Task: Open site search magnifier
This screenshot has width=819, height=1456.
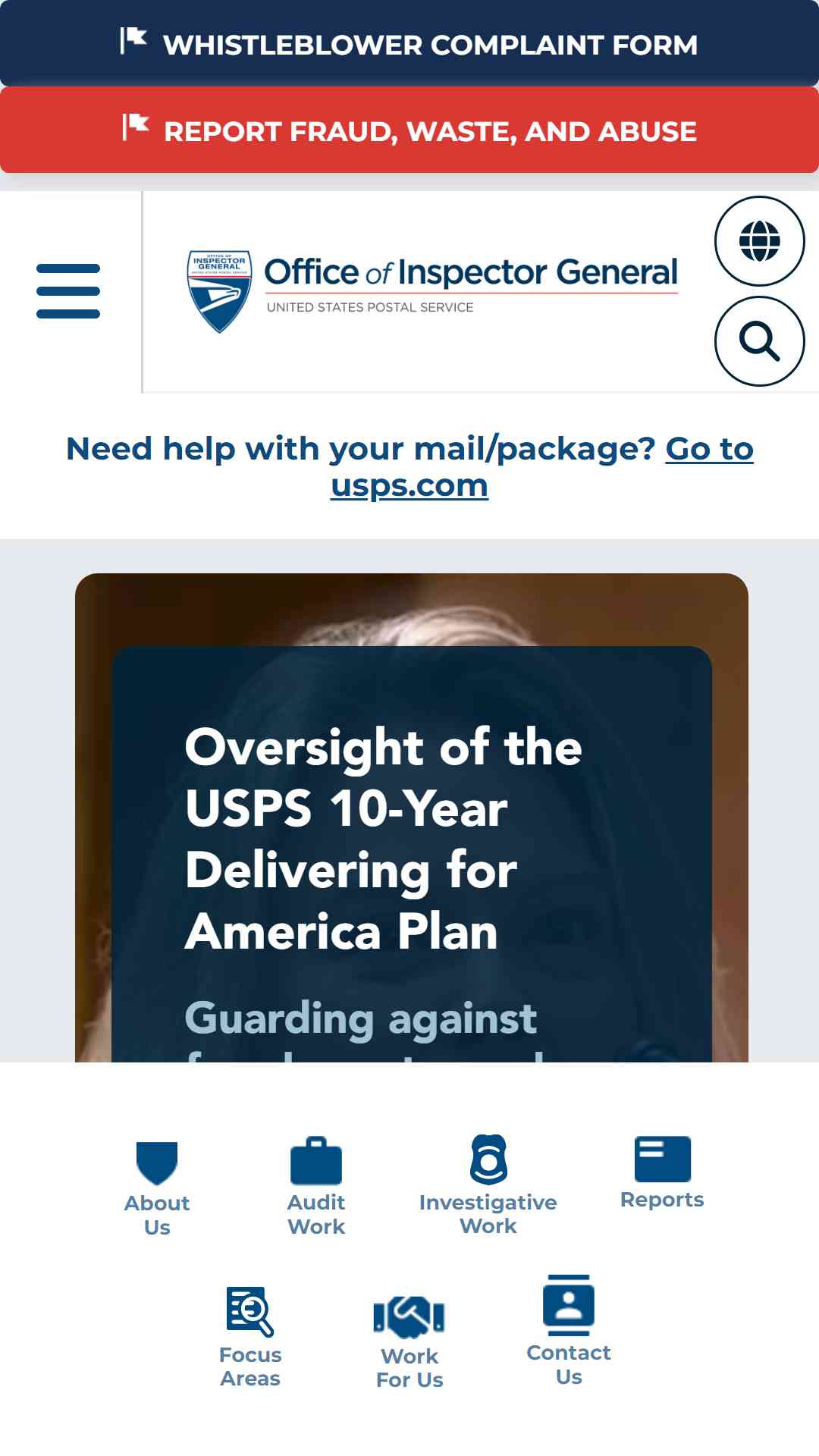Action: coord(759,341)
